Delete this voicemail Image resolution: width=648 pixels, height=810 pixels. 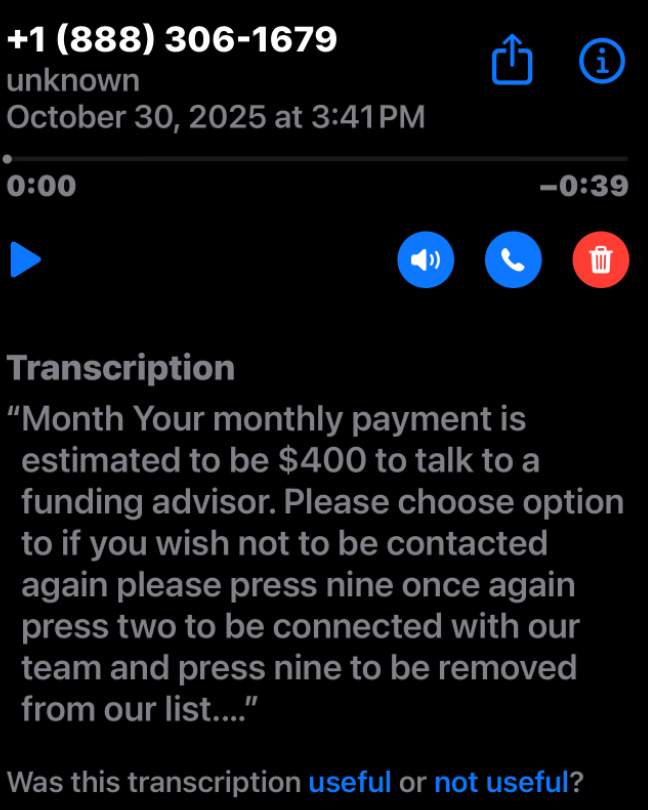click(x=601, y=261)
